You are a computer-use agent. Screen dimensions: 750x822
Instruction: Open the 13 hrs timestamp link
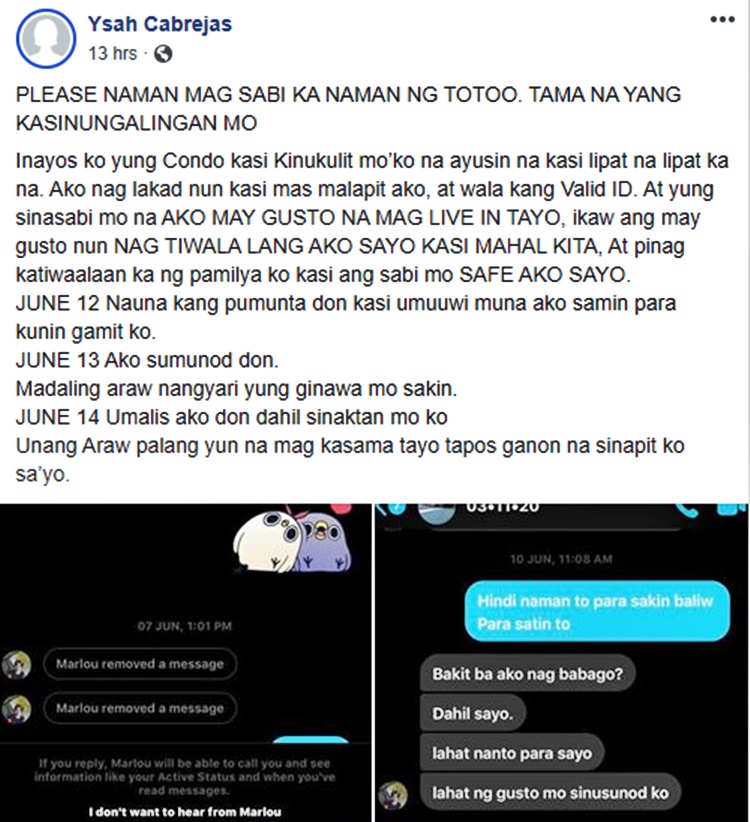pos(112,52)
